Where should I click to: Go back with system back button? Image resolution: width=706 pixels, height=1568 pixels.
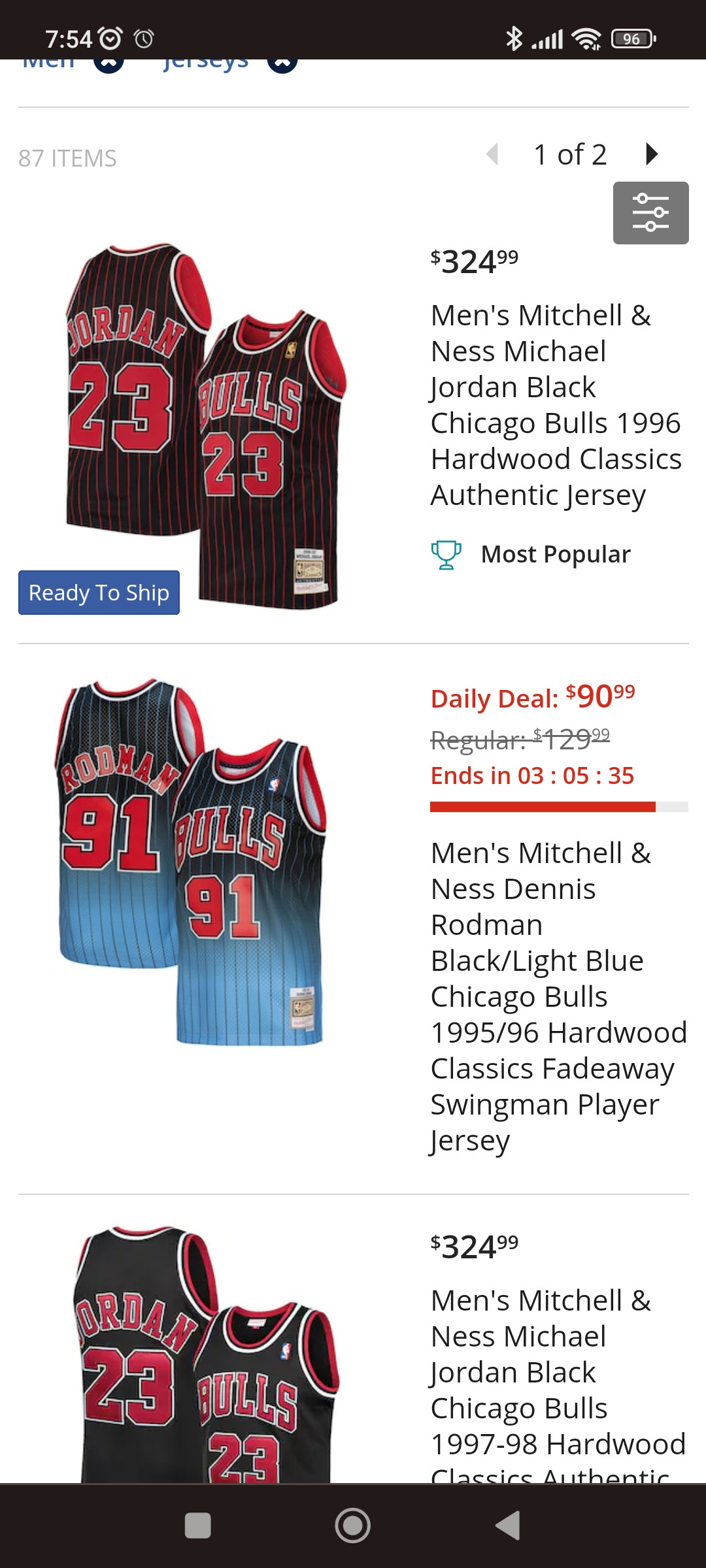(509, 1526)
